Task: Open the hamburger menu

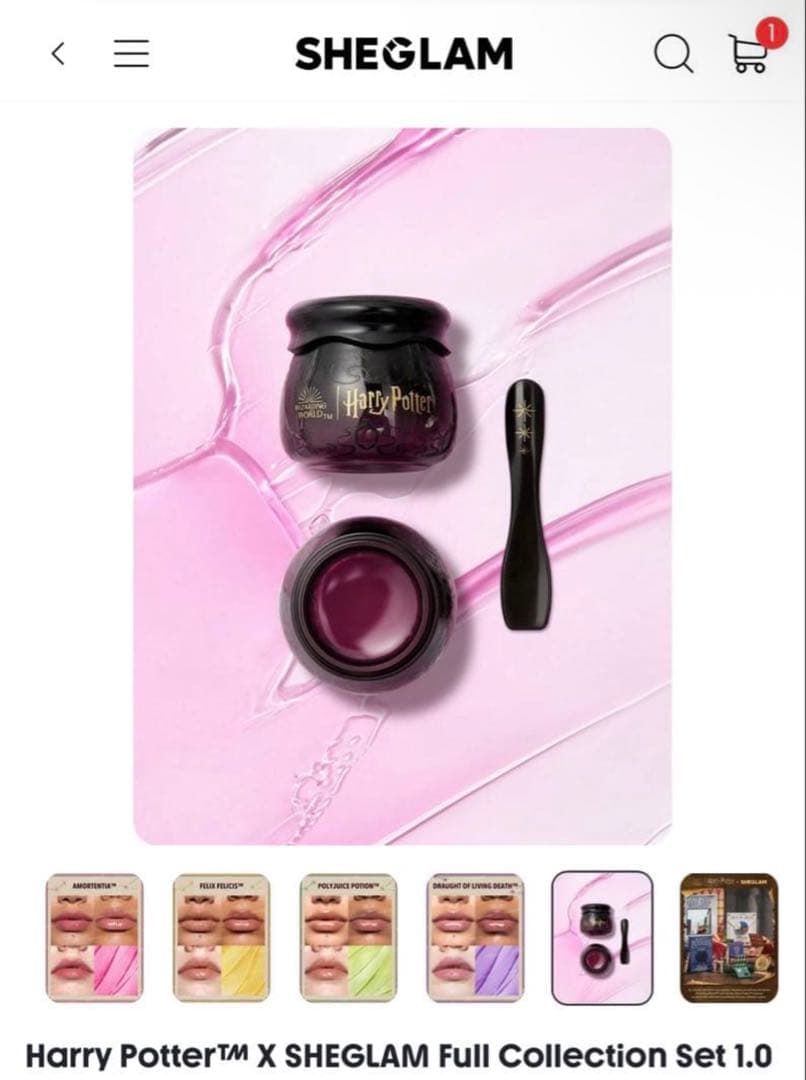Action: pyautogui.click(x=131, y=54)
